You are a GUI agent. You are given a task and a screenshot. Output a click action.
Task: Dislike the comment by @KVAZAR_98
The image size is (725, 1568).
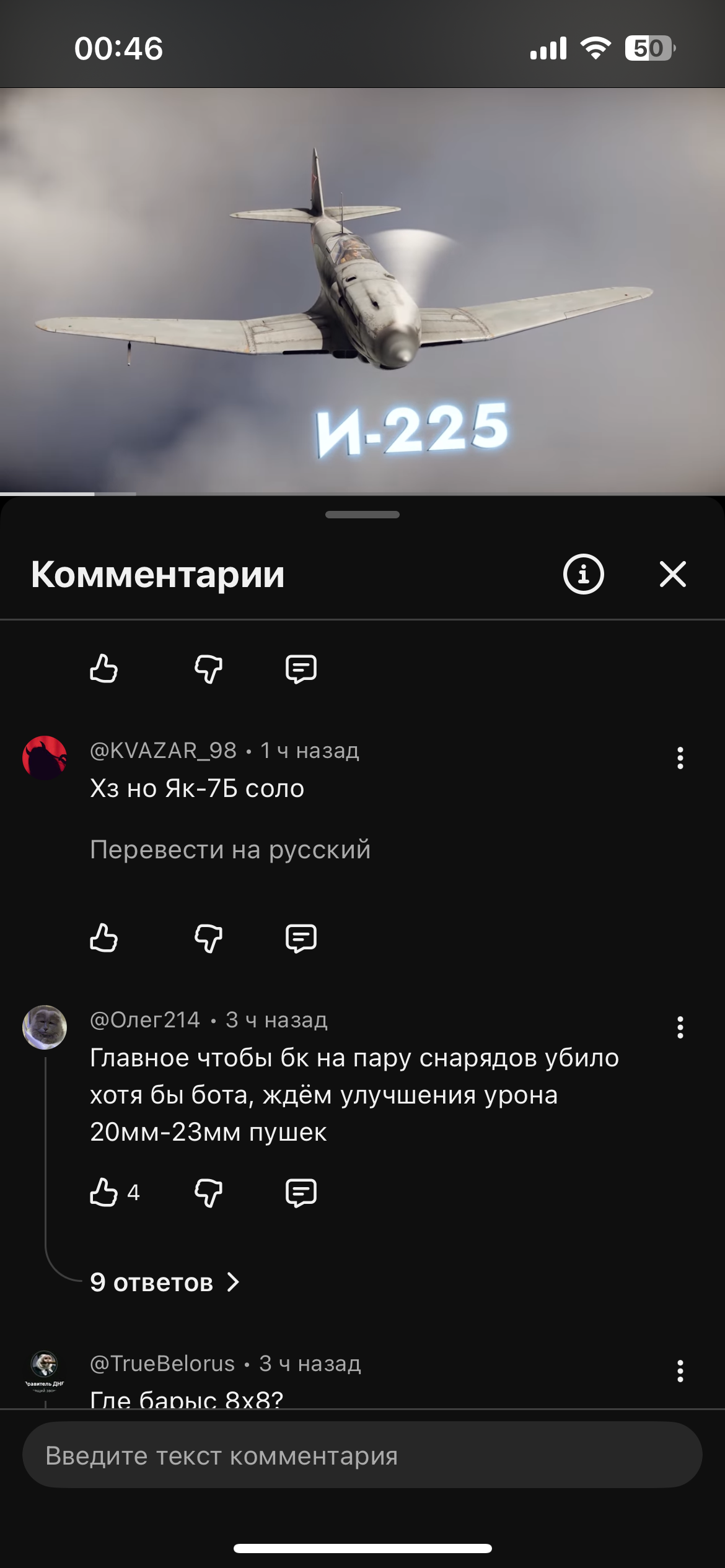tap(208, 938)
